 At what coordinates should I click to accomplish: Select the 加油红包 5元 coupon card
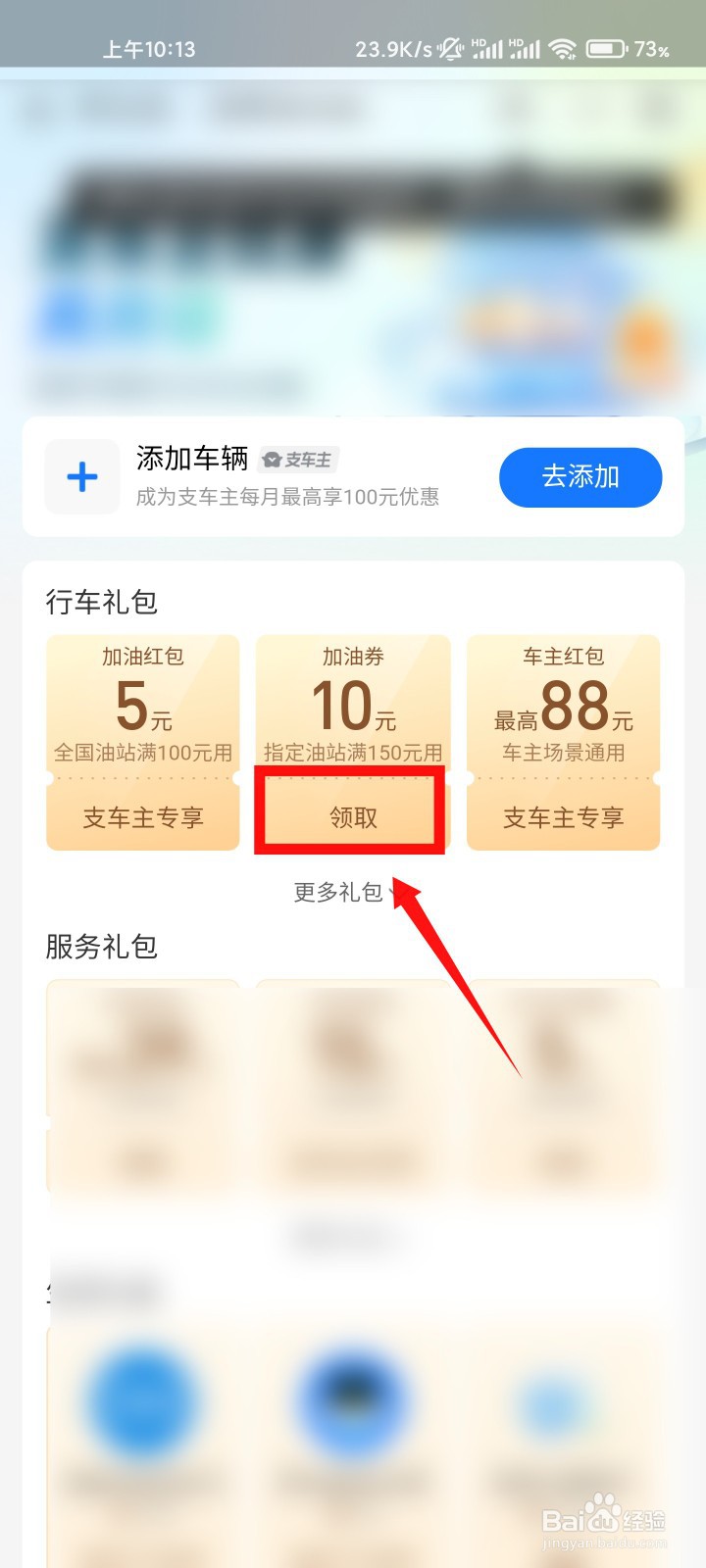(x=142, y=701)
